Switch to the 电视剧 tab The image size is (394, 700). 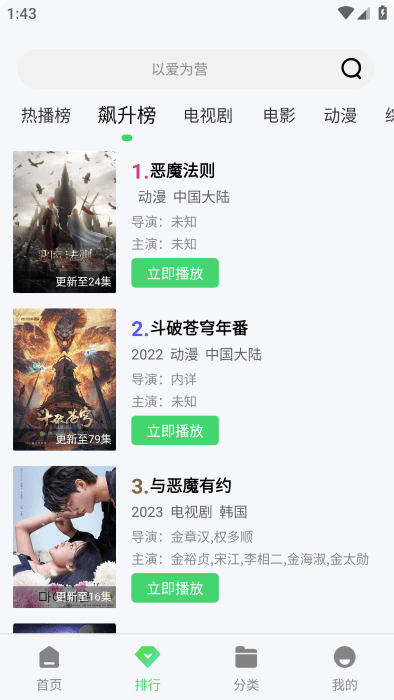(208, 116)
